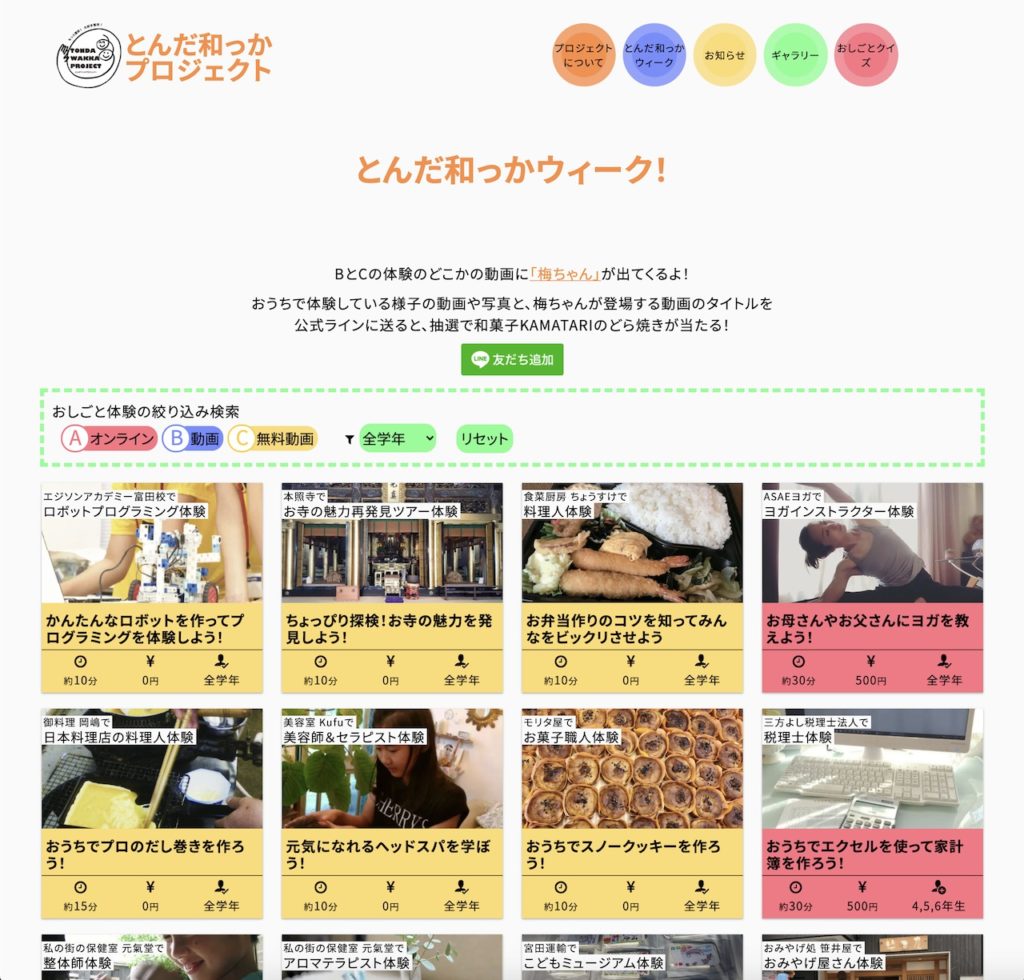
Task: Open 料理人体験 bento card
Action: tap(632, 587)
